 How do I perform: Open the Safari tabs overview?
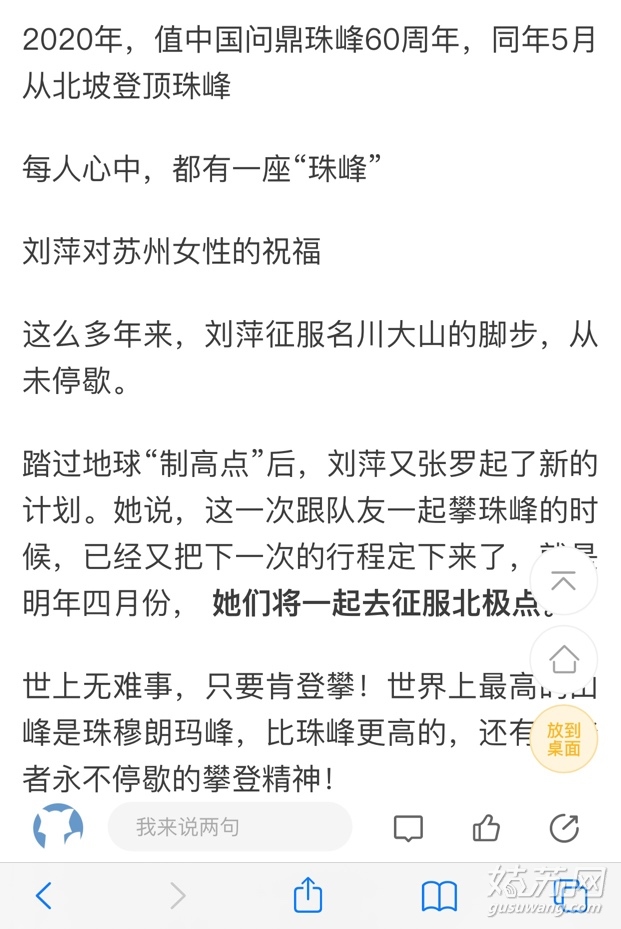pyautogui.click(x=570, y=896)
